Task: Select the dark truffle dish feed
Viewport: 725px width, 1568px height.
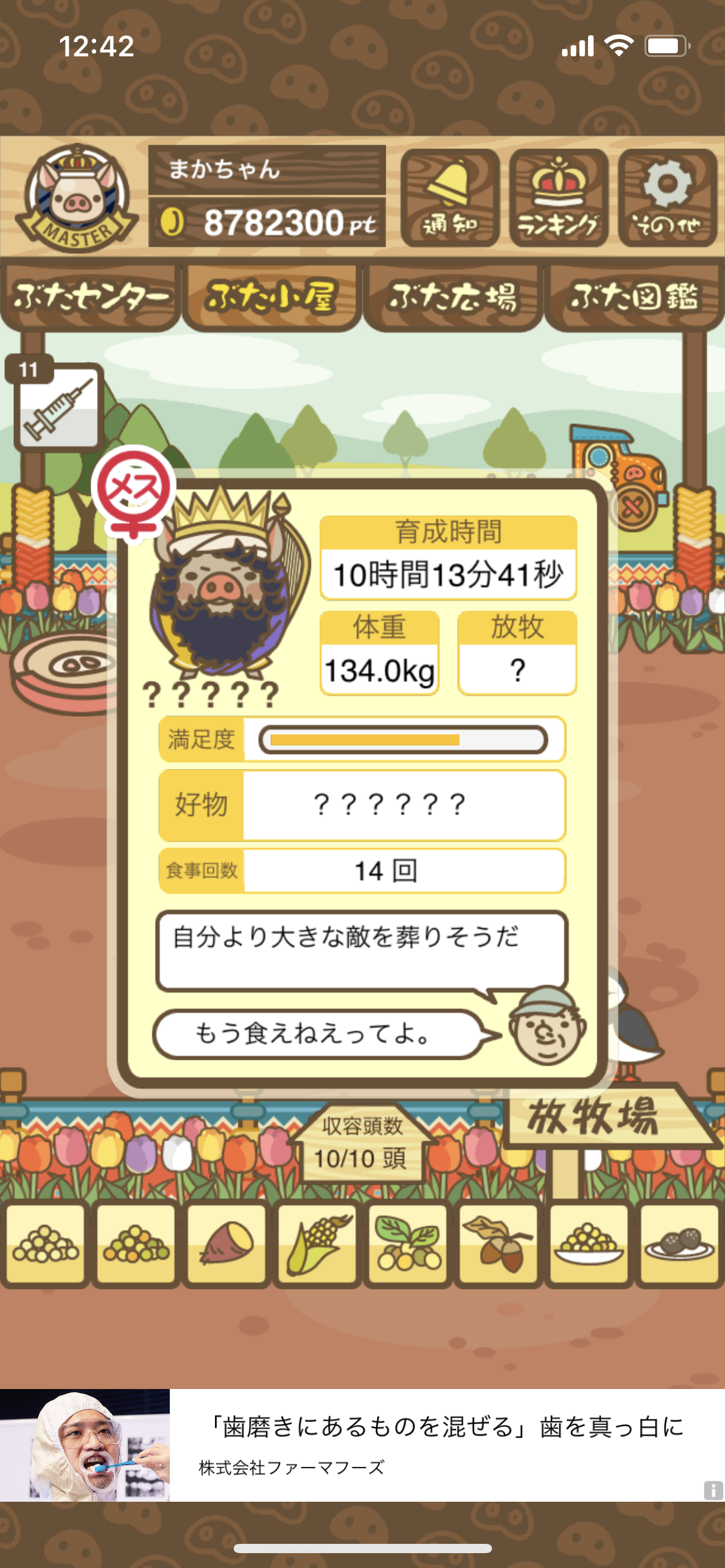Action: (680, 1245)
